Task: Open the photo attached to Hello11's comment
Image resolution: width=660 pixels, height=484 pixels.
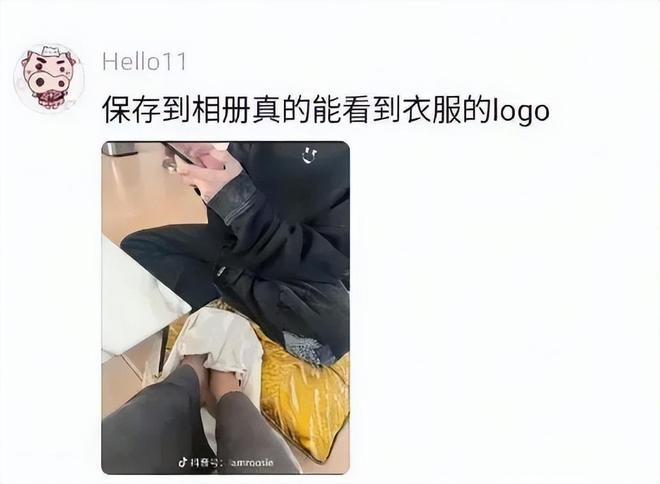Action: click(x=225, y=307)
